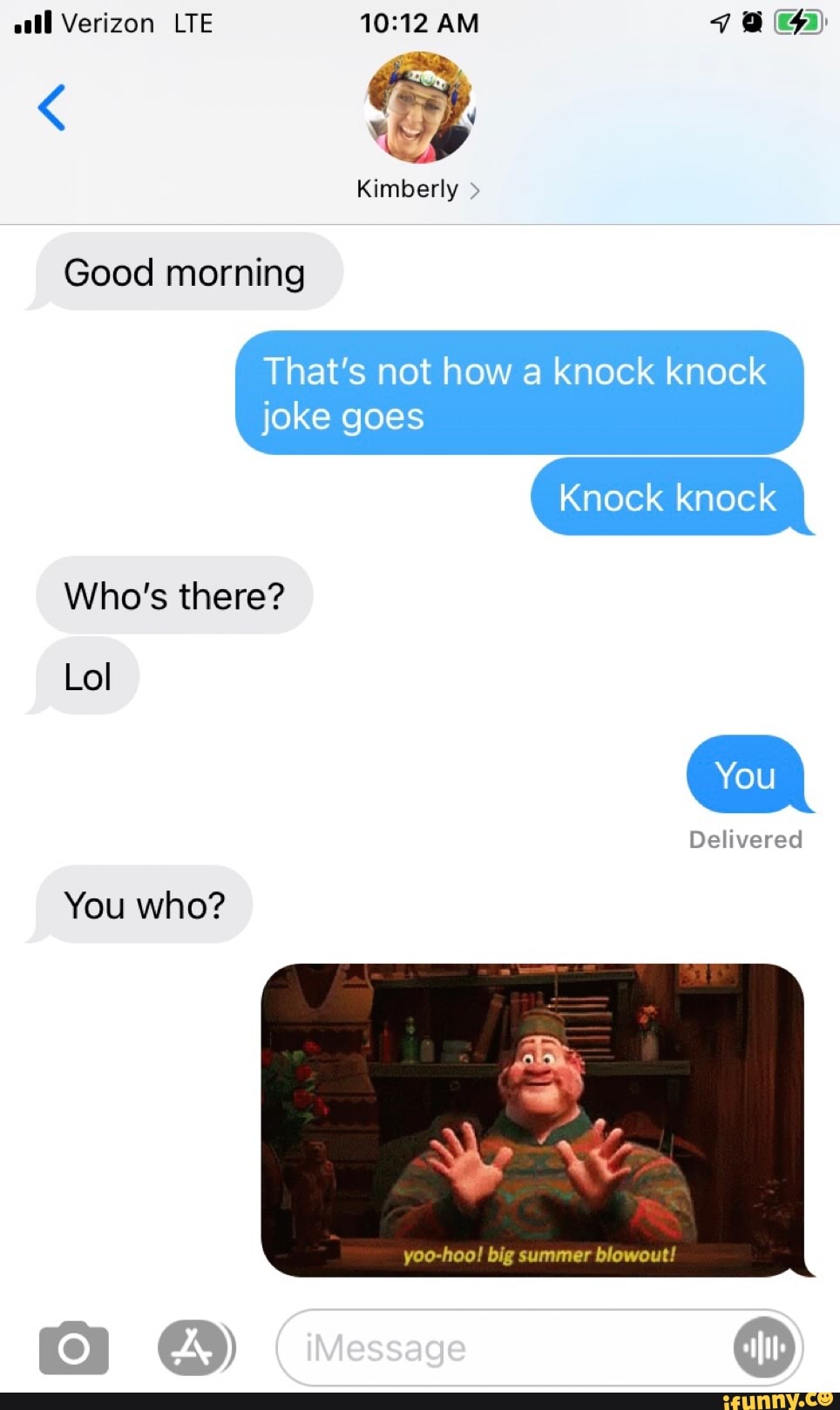Record an audio message
Screen dimensions: 840x1410
764,1348
